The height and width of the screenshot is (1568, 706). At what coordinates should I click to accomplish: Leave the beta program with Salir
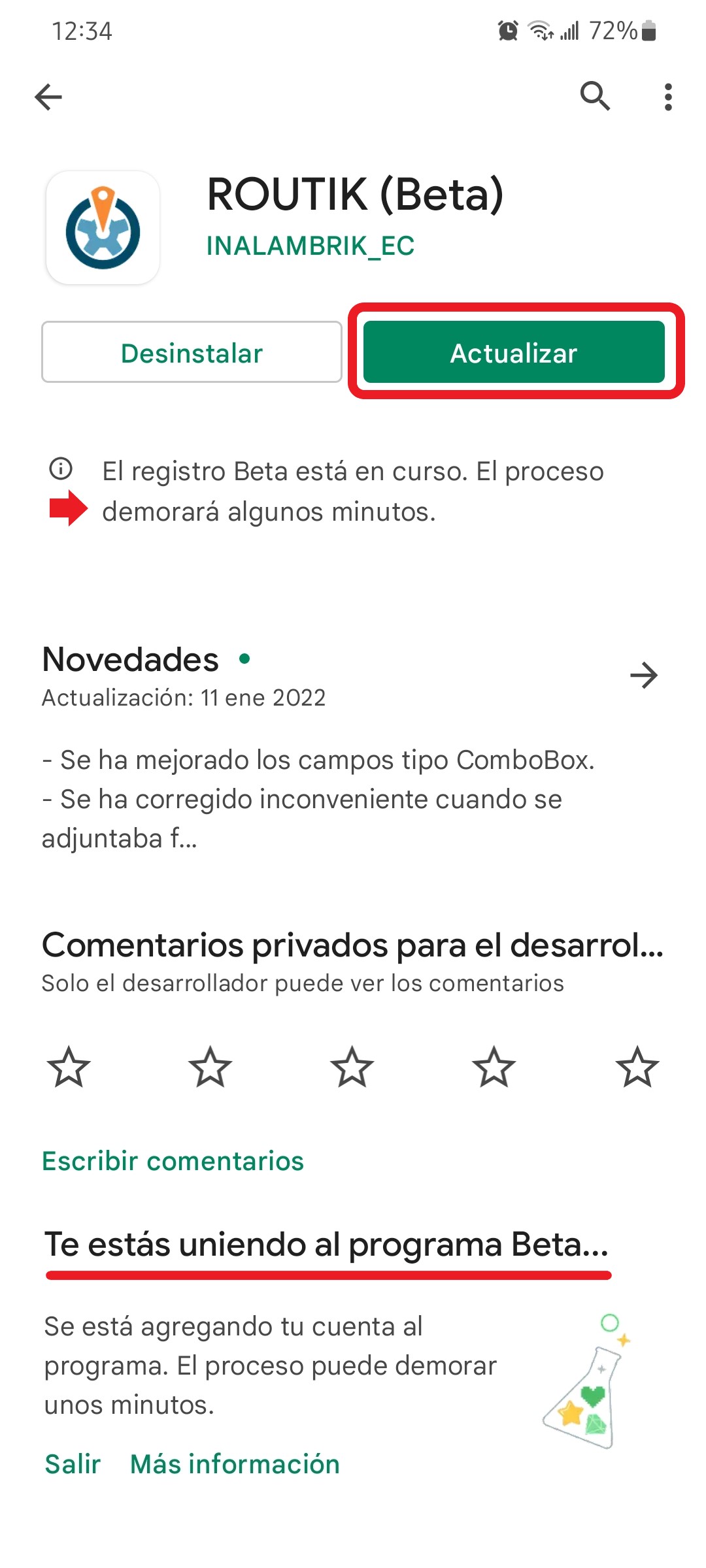tap(73, 1464)
